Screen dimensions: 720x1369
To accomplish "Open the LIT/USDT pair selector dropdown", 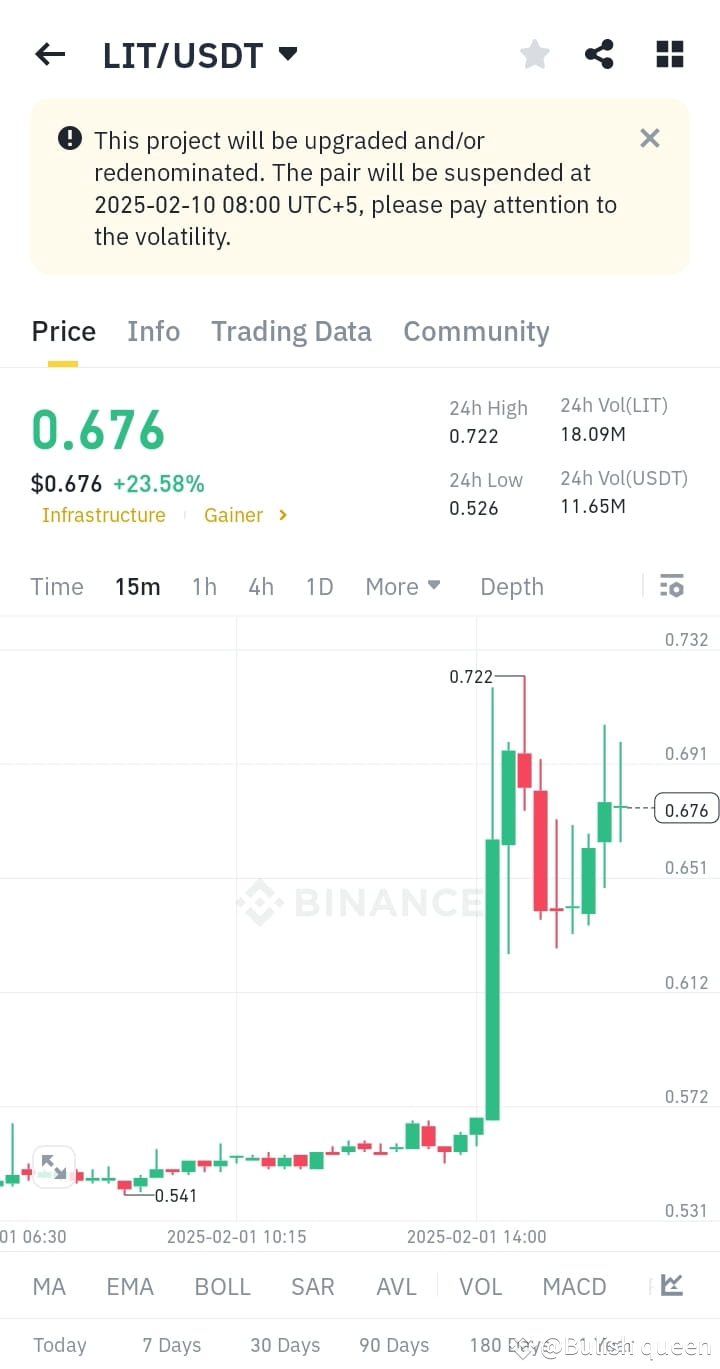I will point(287,55).
